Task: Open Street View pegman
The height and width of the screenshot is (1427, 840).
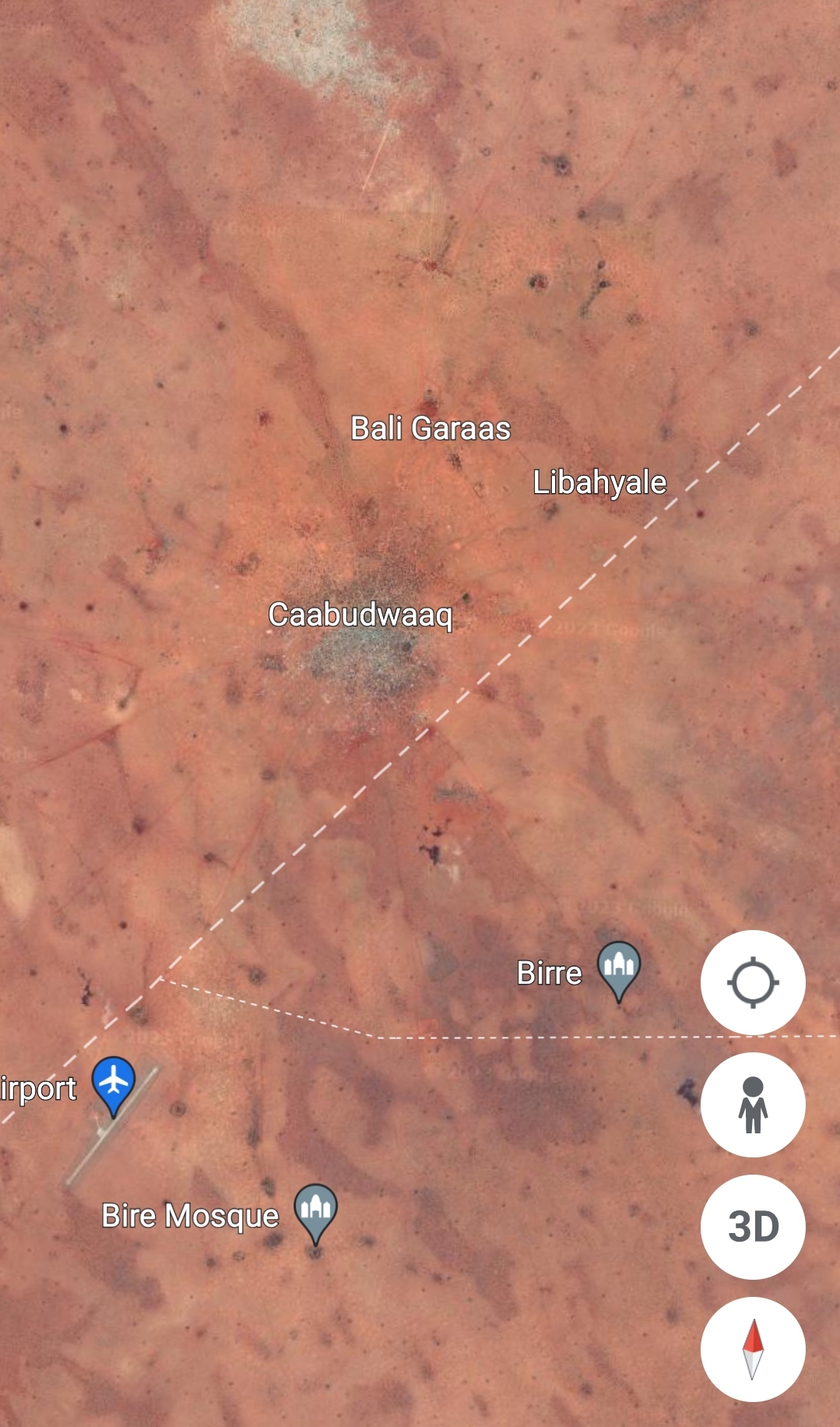Action: click(x=752, y=1105)
